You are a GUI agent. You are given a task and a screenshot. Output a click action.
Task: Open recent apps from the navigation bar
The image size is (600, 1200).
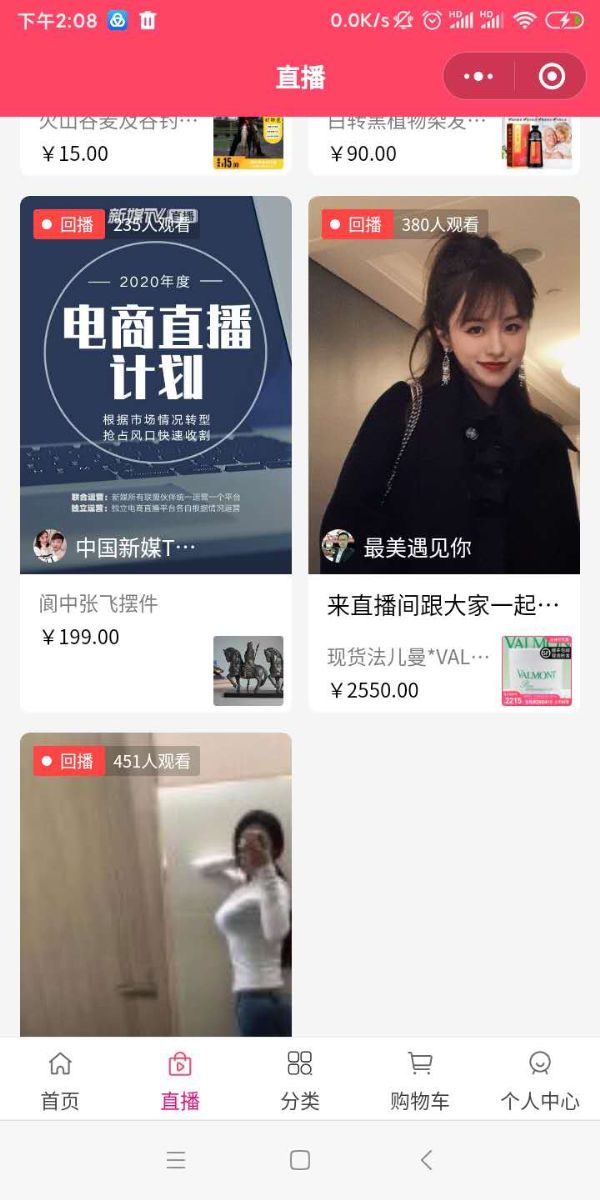[x=176, y=1160]
